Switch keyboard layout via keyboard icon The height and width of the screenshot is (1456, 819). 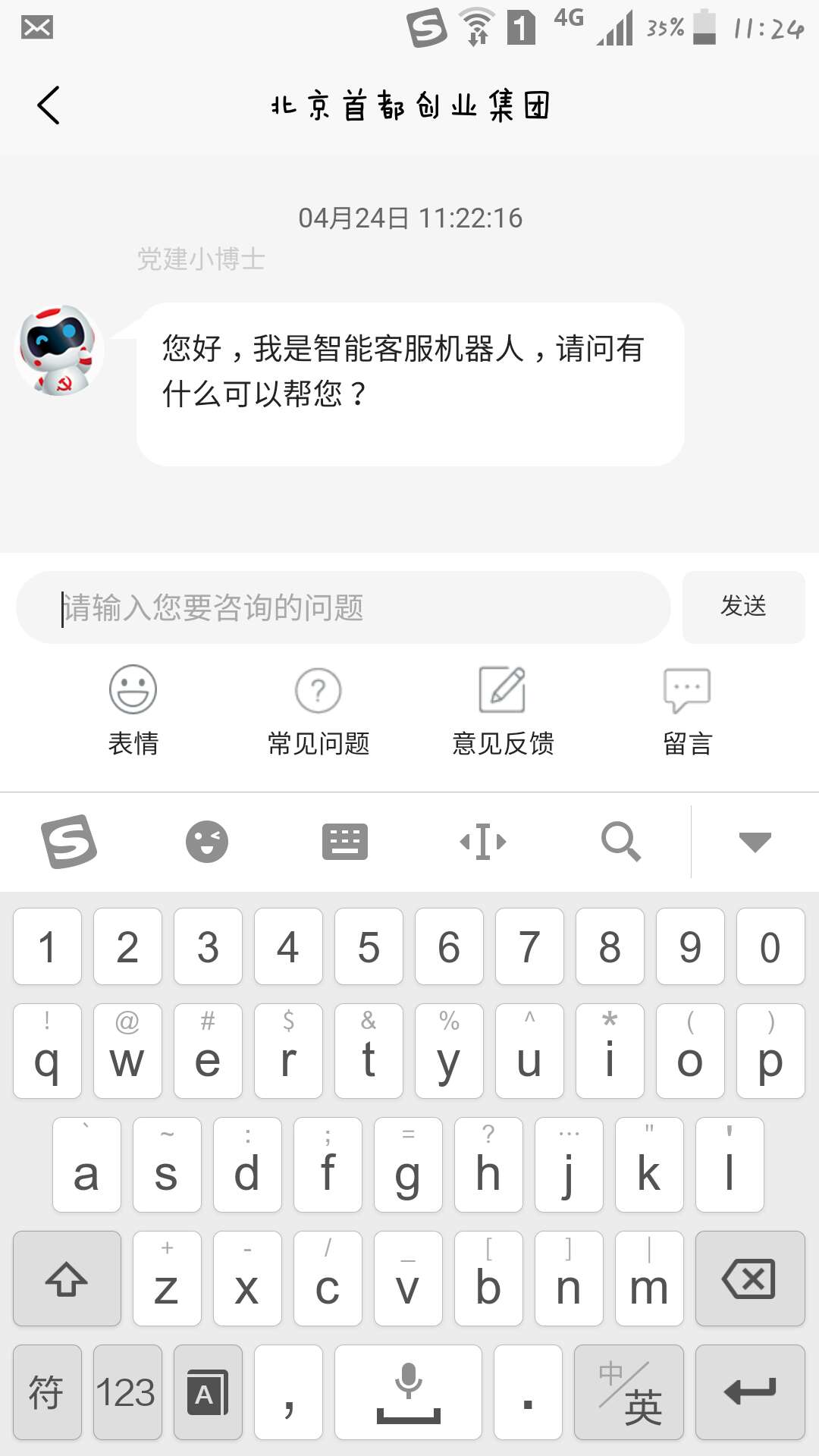click(344, 842)
